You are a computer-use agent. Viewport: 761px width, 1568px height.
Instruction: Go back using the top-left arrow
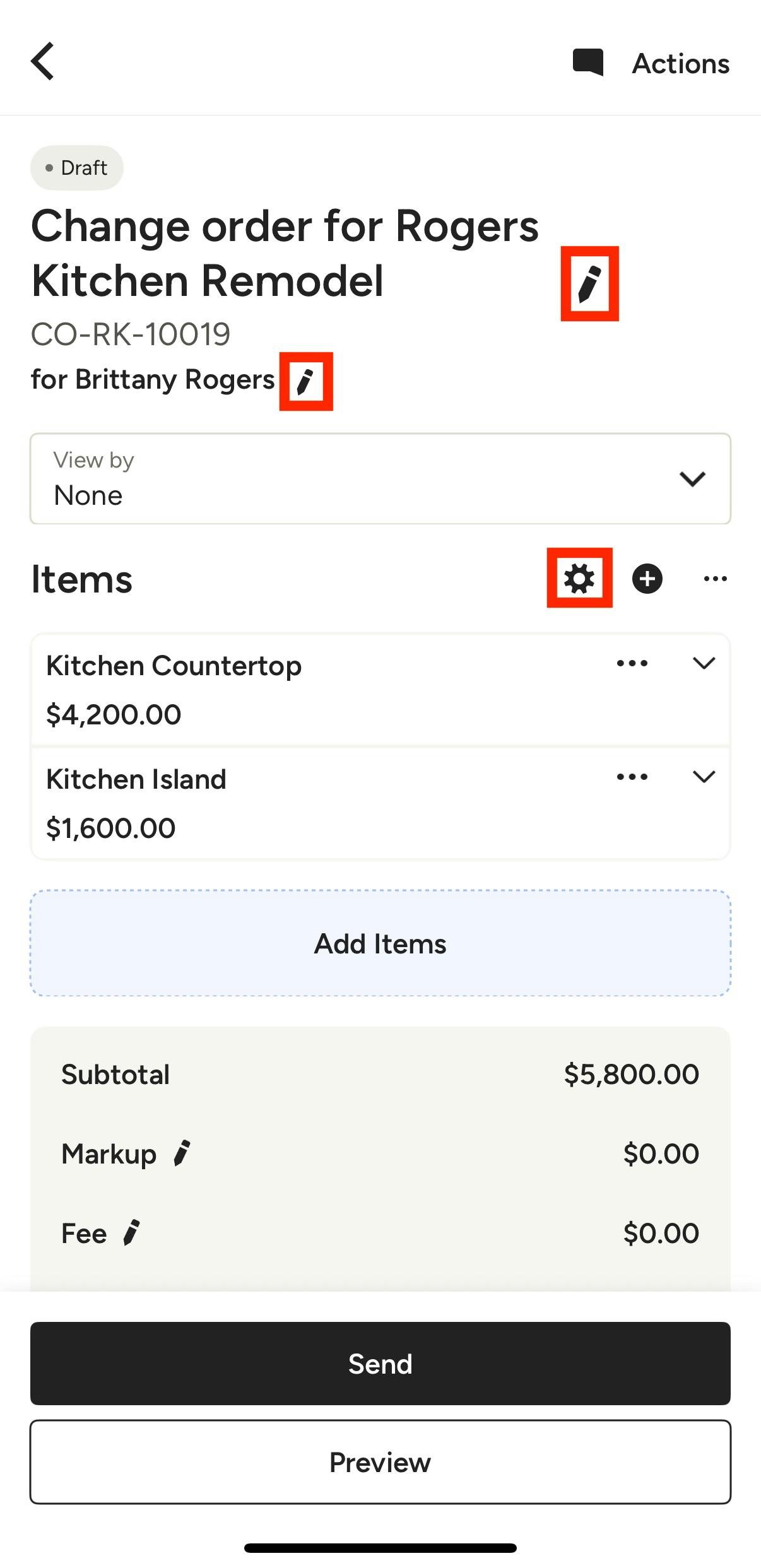tap(42, 62)
